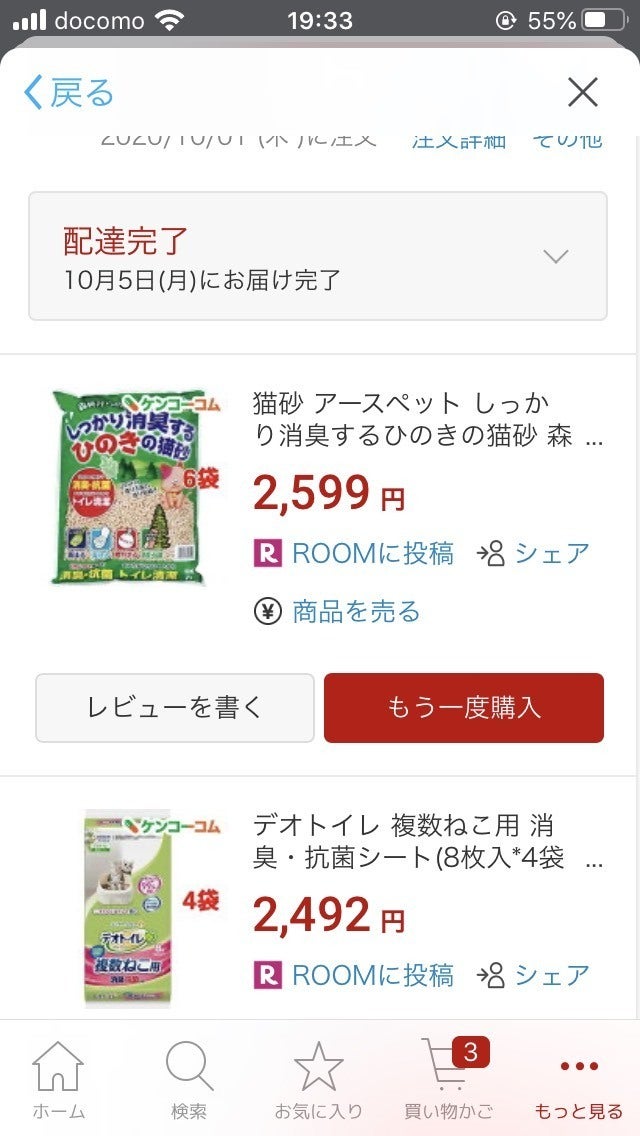640x1136 pixels.
Task: Post the cat litter to ROOM
Action: click(354, 553)
